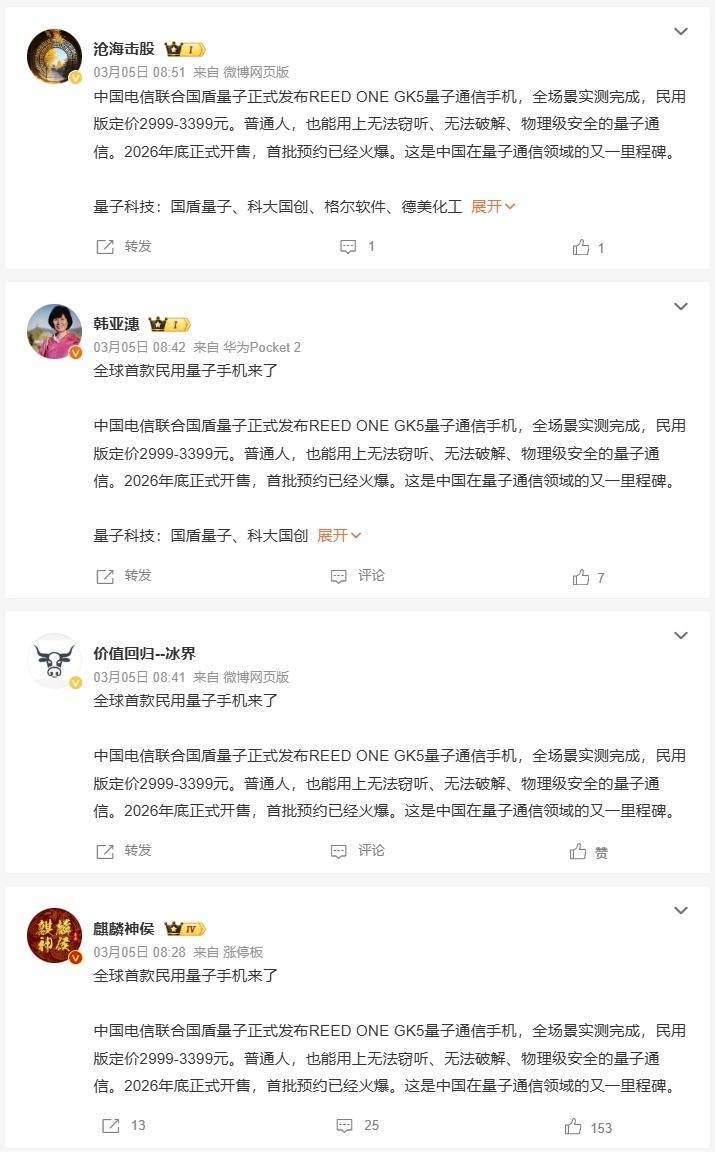The height and width of the screenshot is (1152, 715).
Task: Expand 展开 in 韩亚漶's post
Action: click(339, 535)
